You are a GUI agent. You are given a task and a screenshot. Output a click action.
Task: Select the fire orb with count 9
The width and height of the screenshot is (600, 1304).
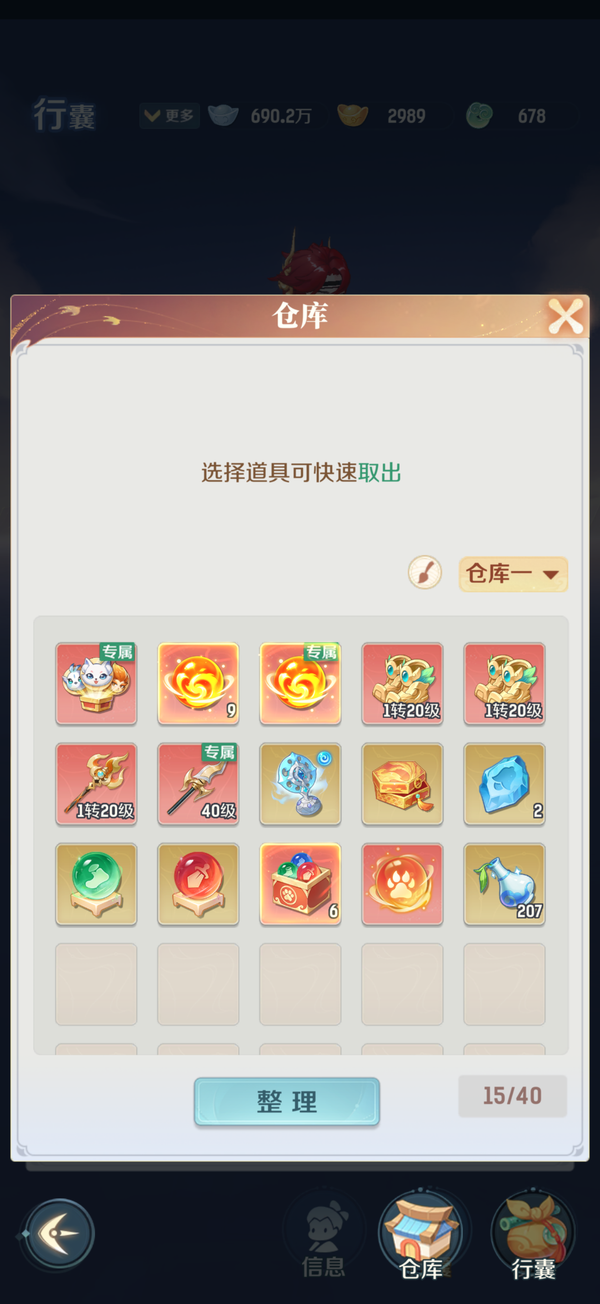(x=198, y=684)
